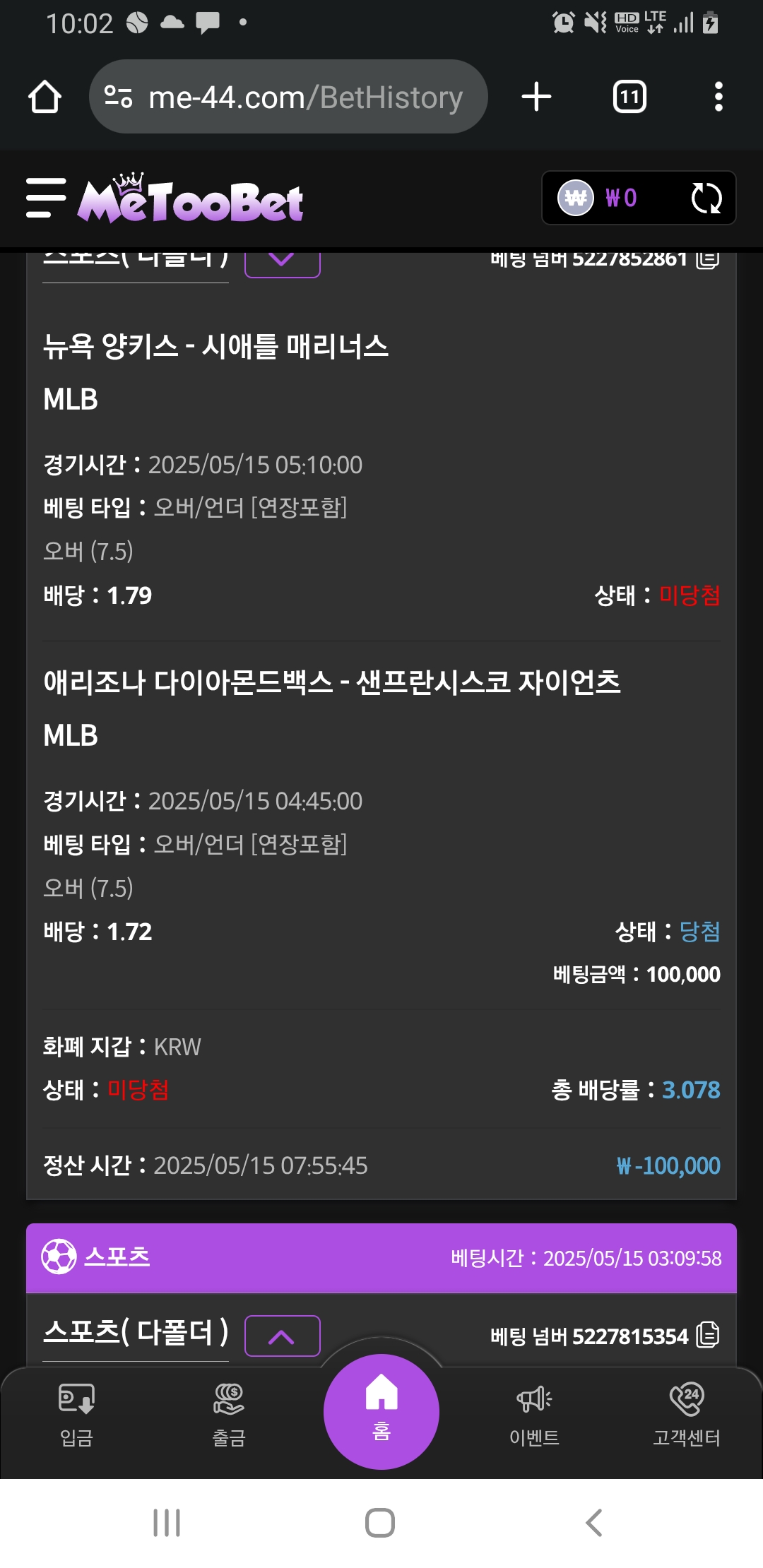Collapse the bet 5227815354 details
Viewport: 763px width, 1568px height.
point(282,1336)
